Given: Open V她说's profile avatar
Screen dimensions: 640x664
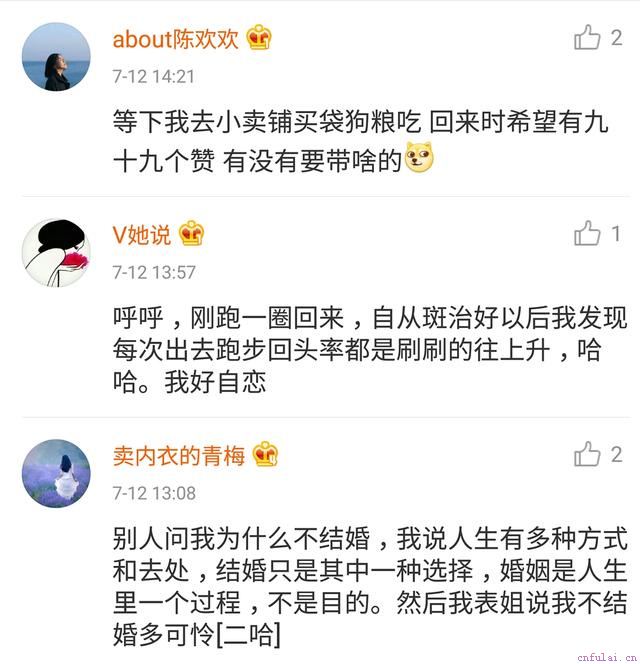Looking at the screenshot, I should (x=56, y=253).
